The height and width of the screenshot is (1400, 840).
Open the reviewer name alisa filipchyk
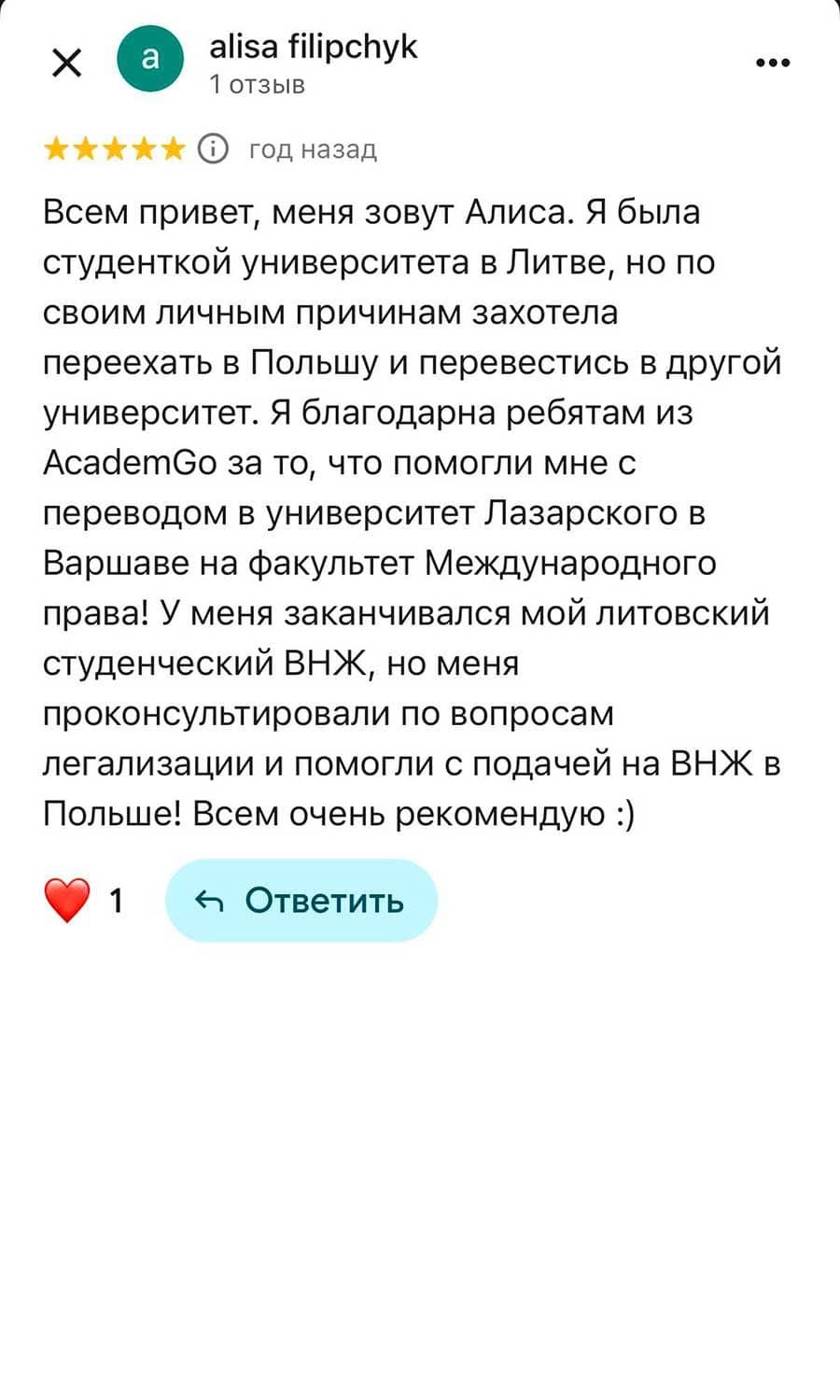point(313,47)
